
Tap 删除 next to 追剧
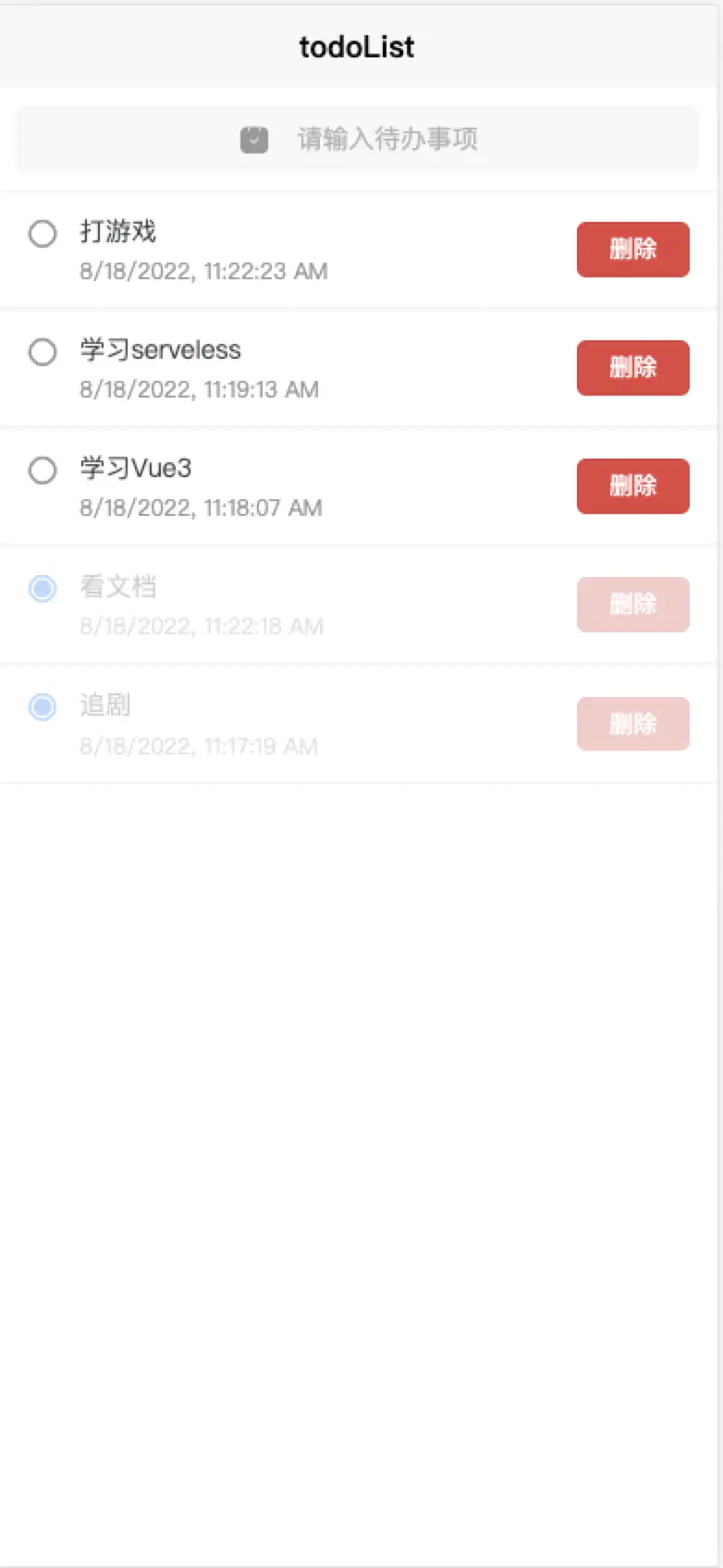[x=632, y=723]
